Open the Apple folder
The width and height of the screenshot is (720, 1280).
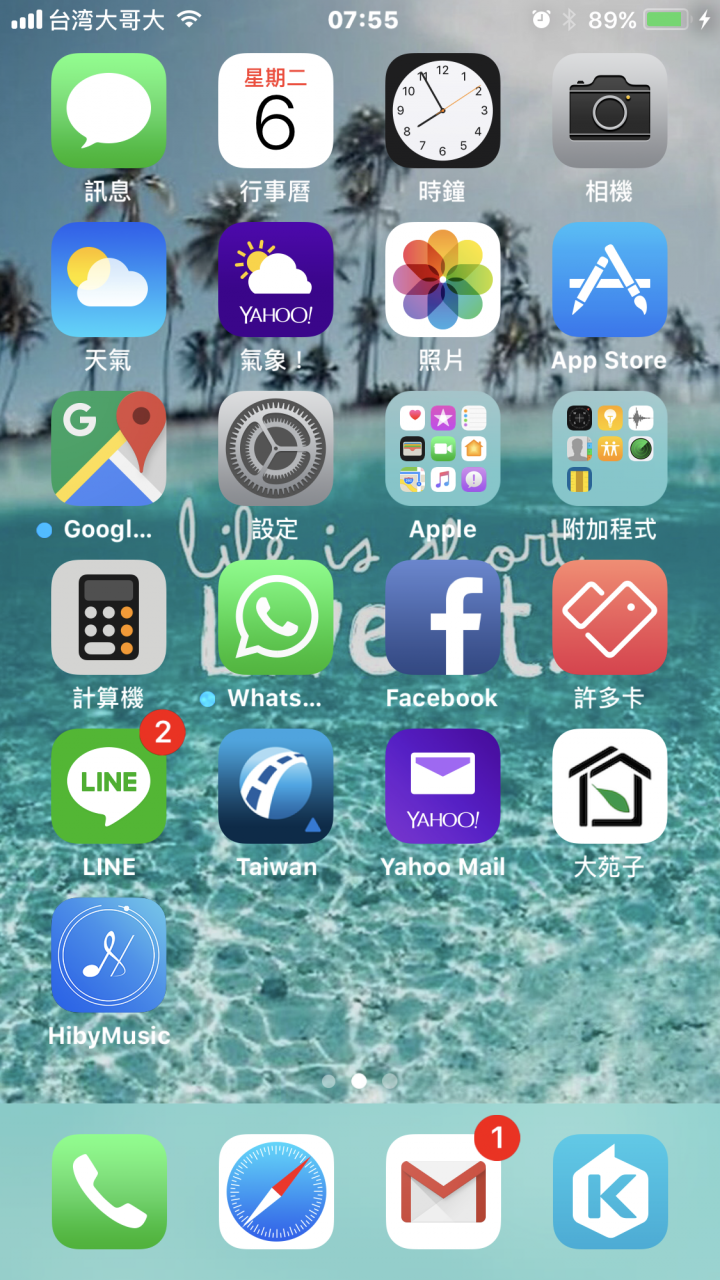pyautogui.click(x=442, y=448)
